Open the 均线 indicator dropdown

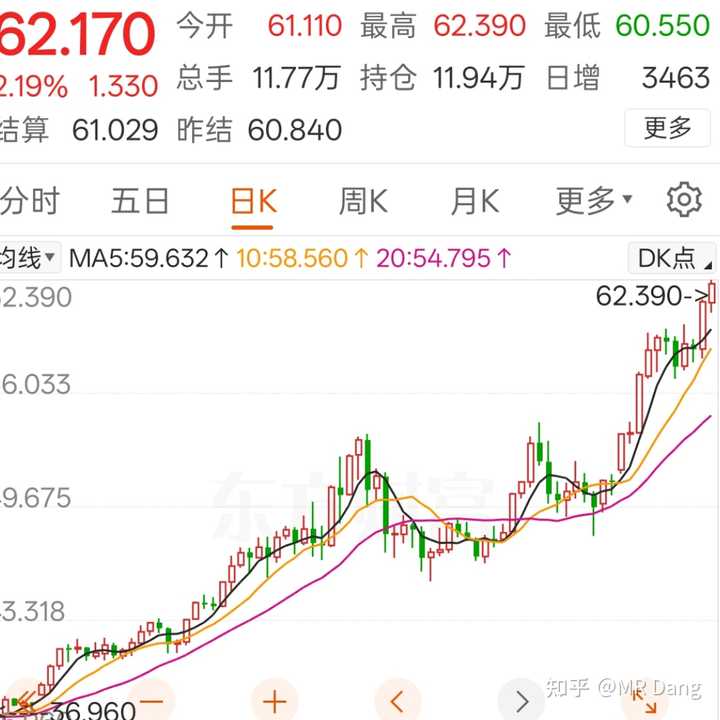pyautogui.click(x=28, y=258)
